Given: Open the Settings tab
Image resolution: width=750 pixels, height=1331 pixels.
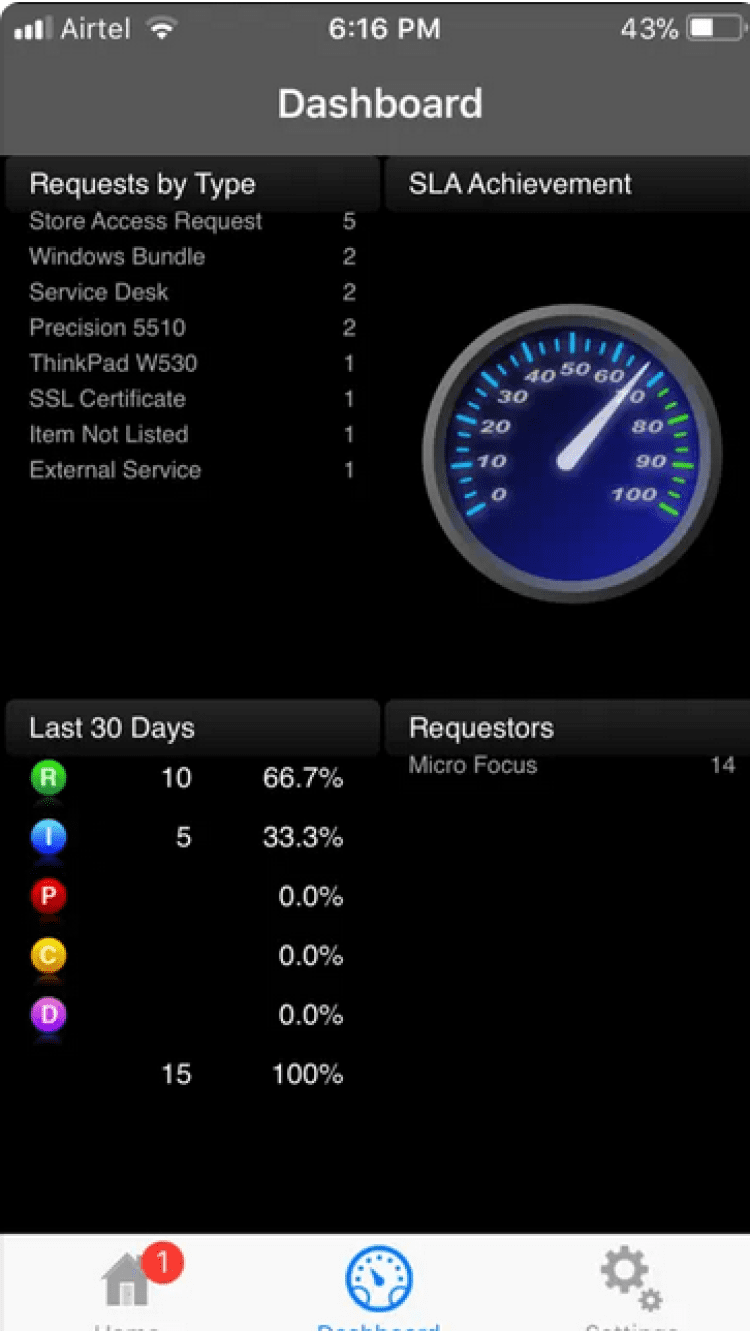Looking at the screenshot, I should (x=630, y=1283).
